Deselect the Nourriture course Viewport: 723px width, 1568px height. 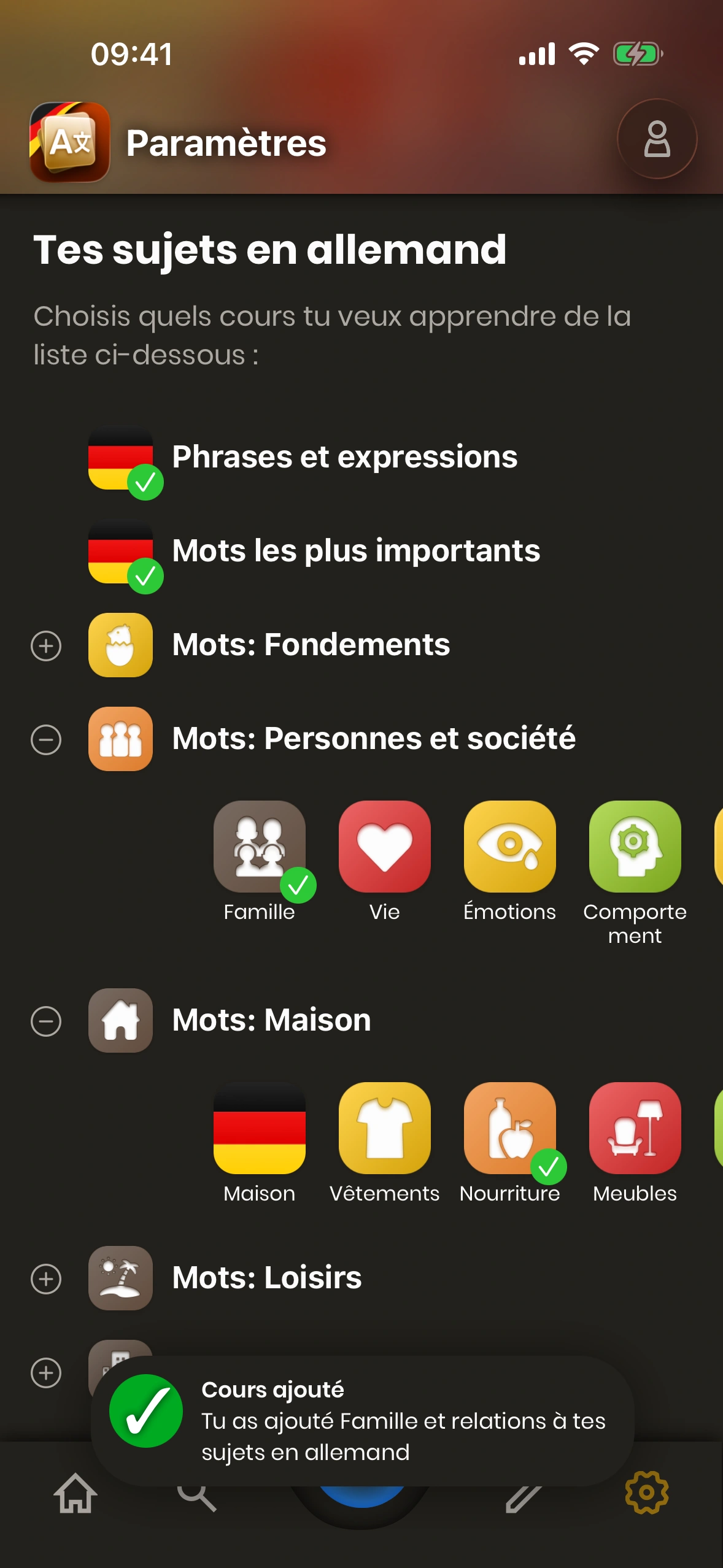[509, 1129]
